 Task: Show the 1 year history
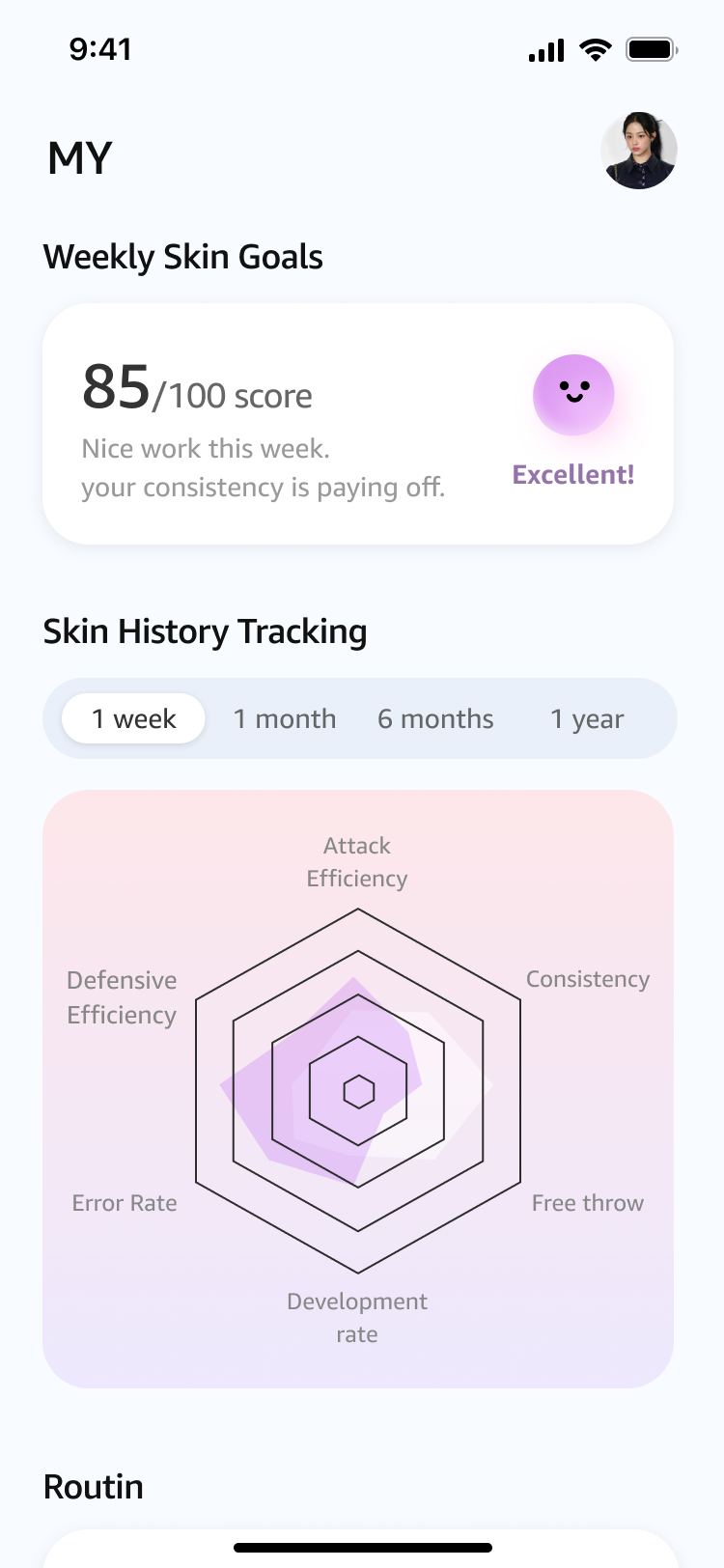point(587,719)
